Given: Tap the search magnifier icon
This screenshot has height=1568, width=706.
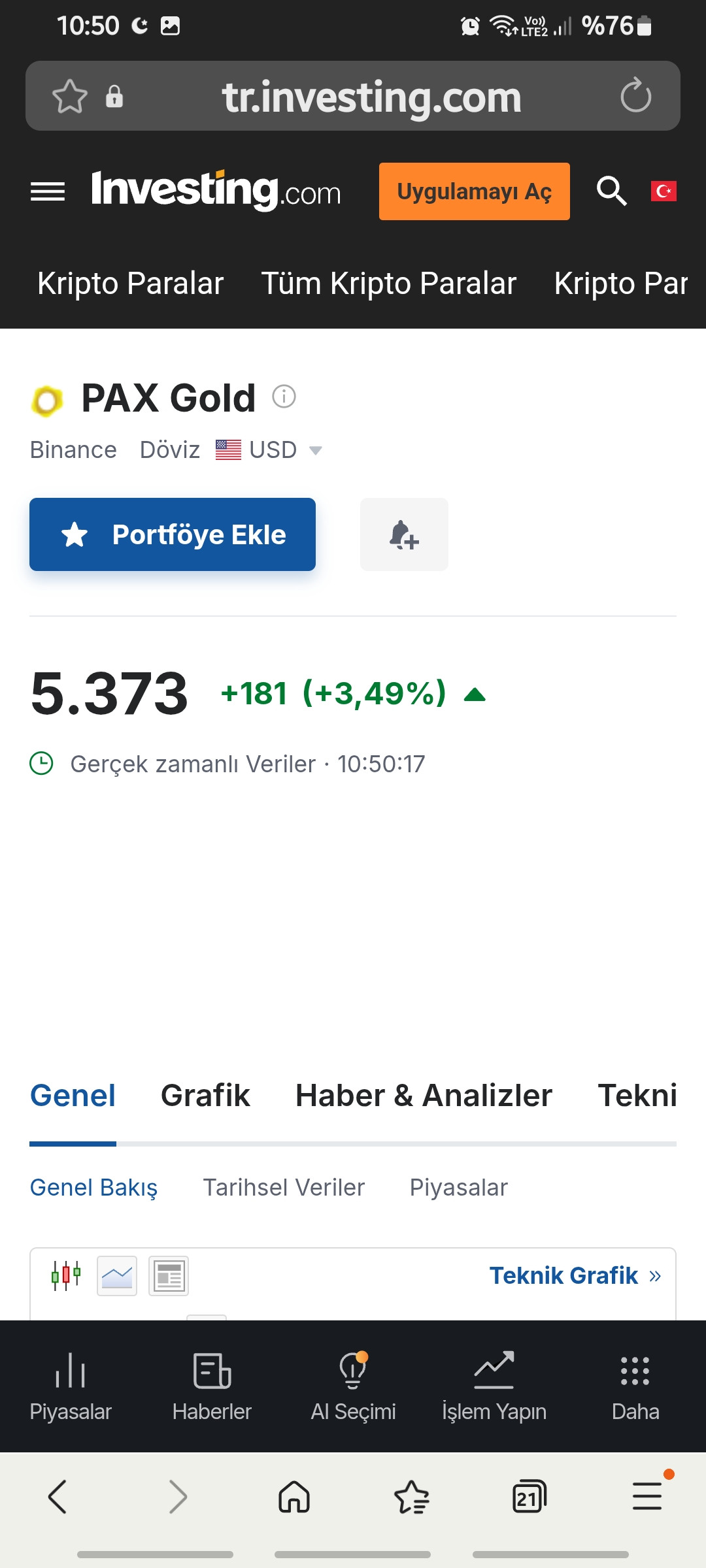Looking at the screenshot, I should pos(611,191).
